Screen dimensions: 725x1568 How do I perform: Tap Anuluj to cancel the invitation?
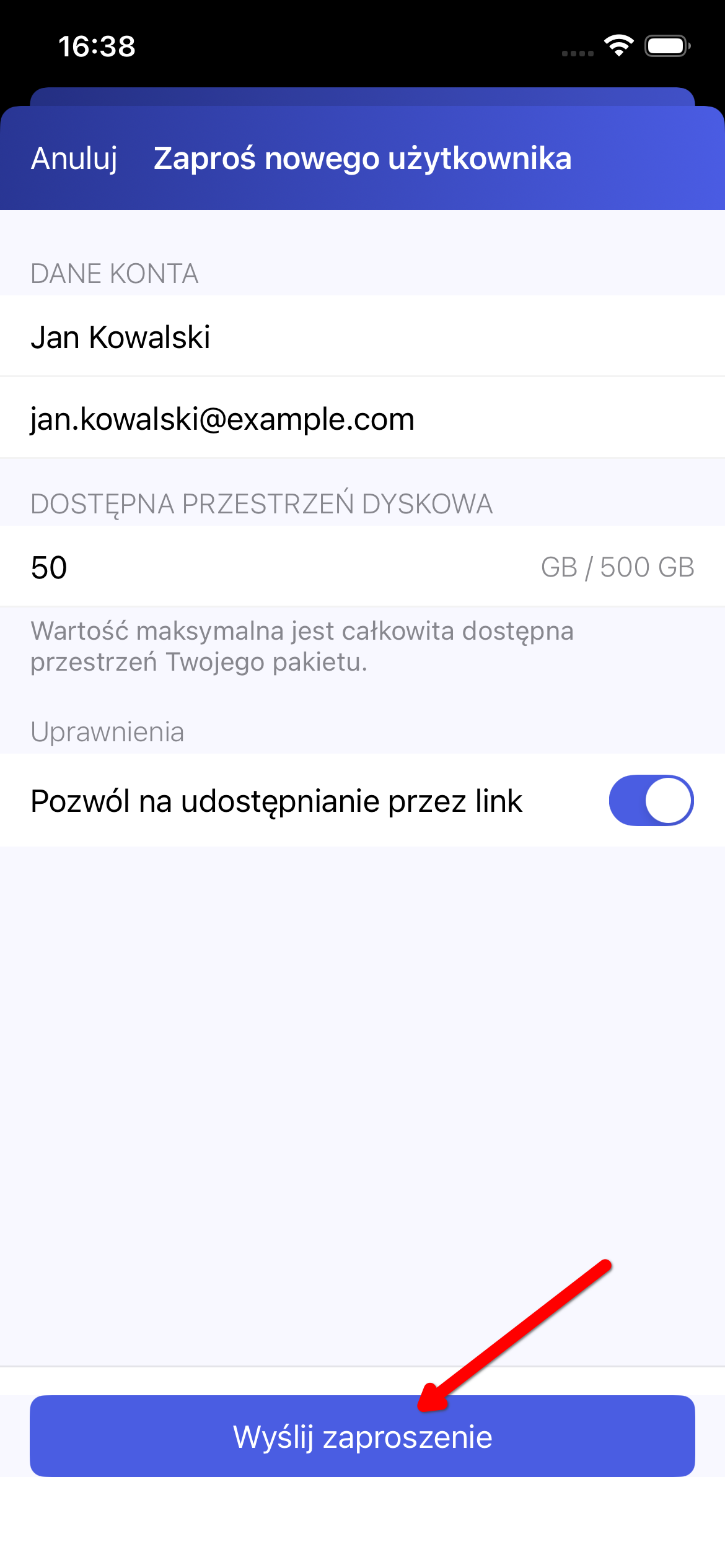coord(74,159)
